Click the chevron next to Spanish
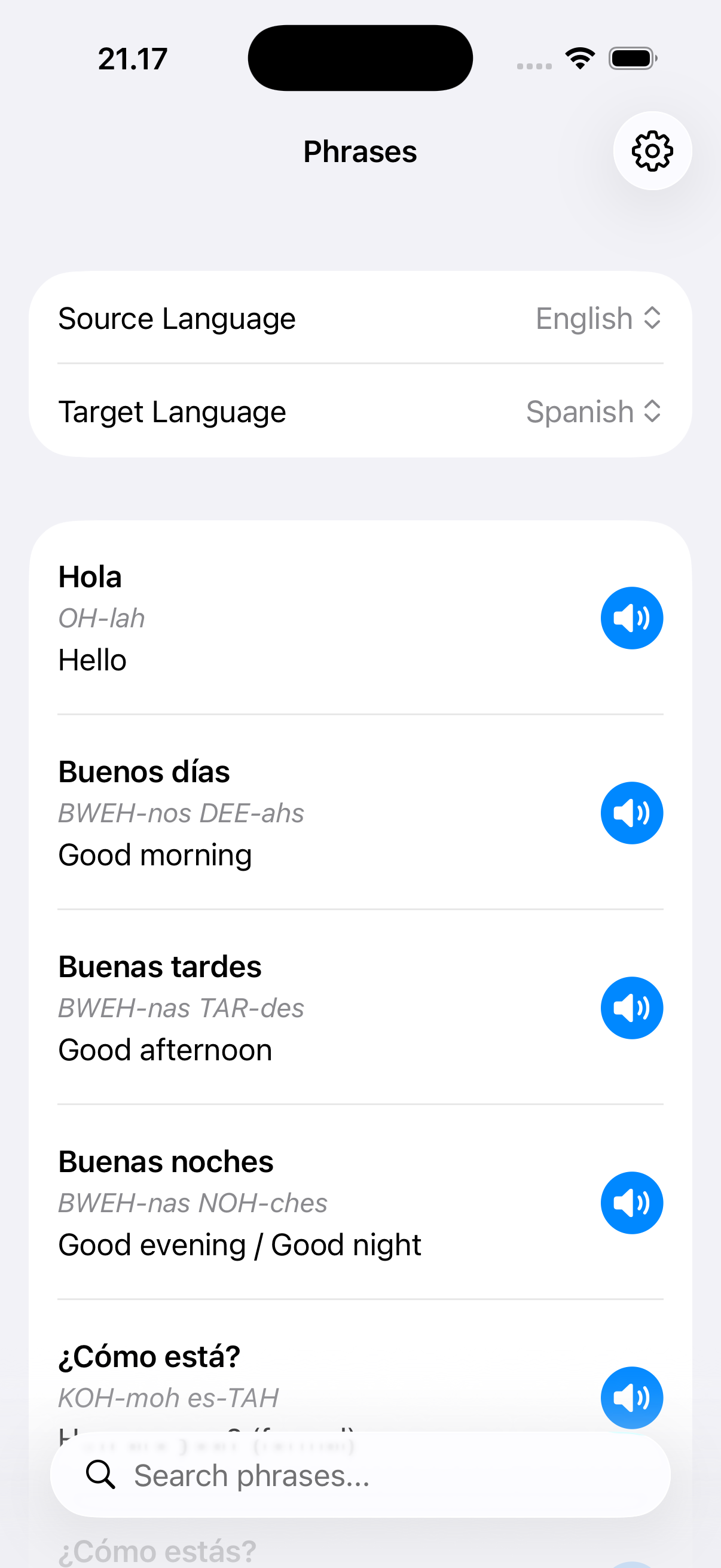The image size is (721, 1568). point(653,411)
